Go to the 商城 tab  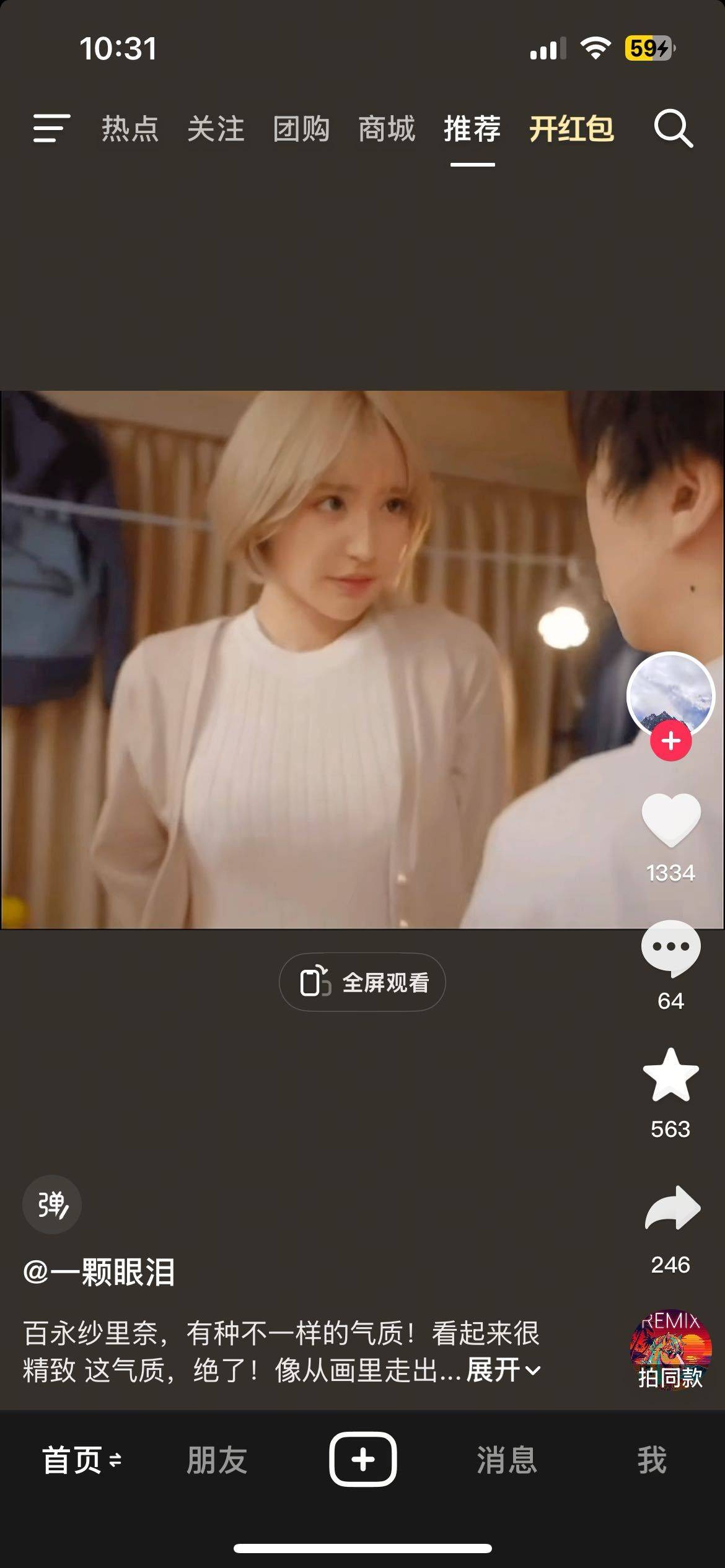pyautogui.click(x=387, y=129)
